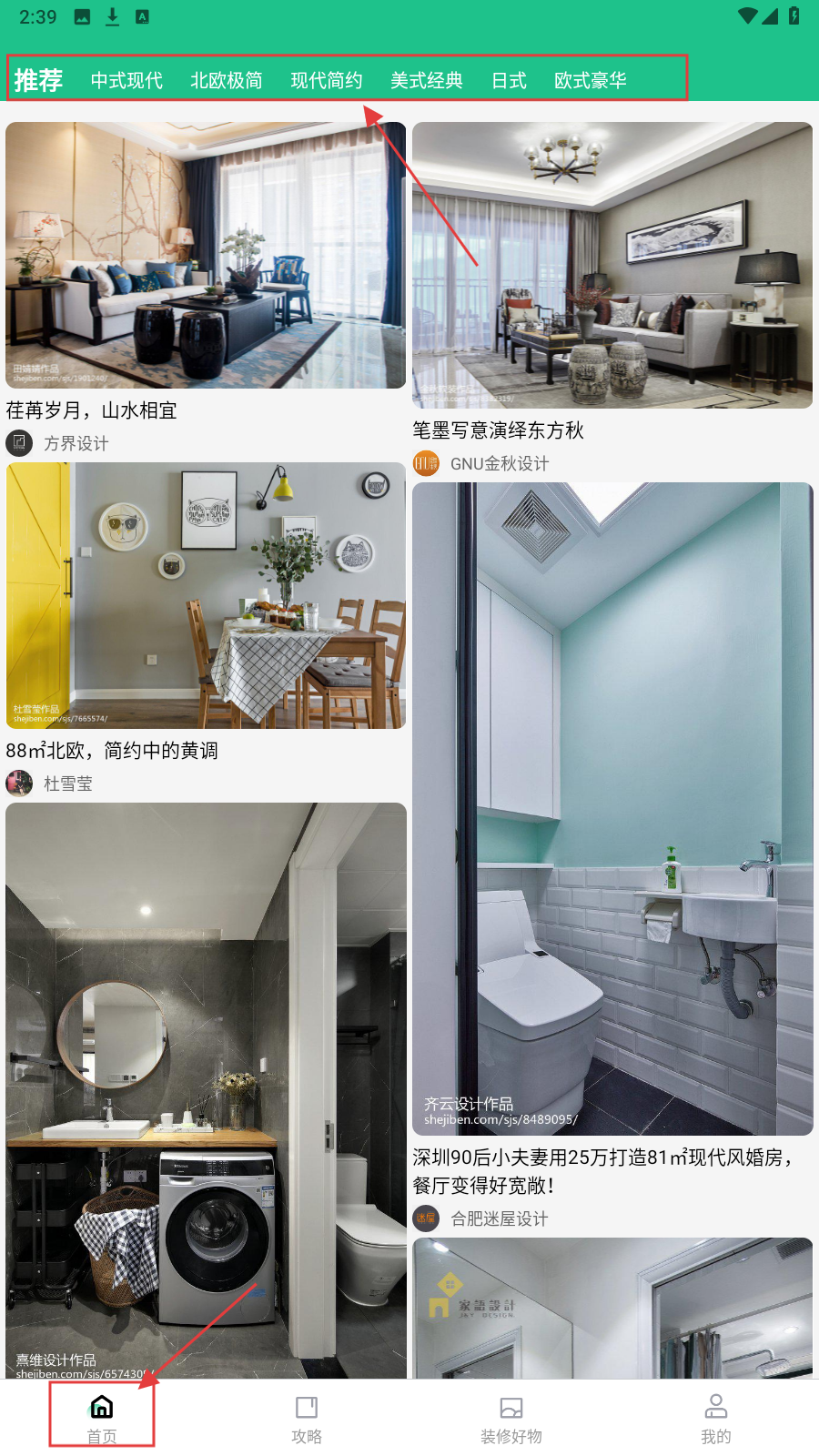Open 合肥迷屋设计 designer page

click(499, 1218)
